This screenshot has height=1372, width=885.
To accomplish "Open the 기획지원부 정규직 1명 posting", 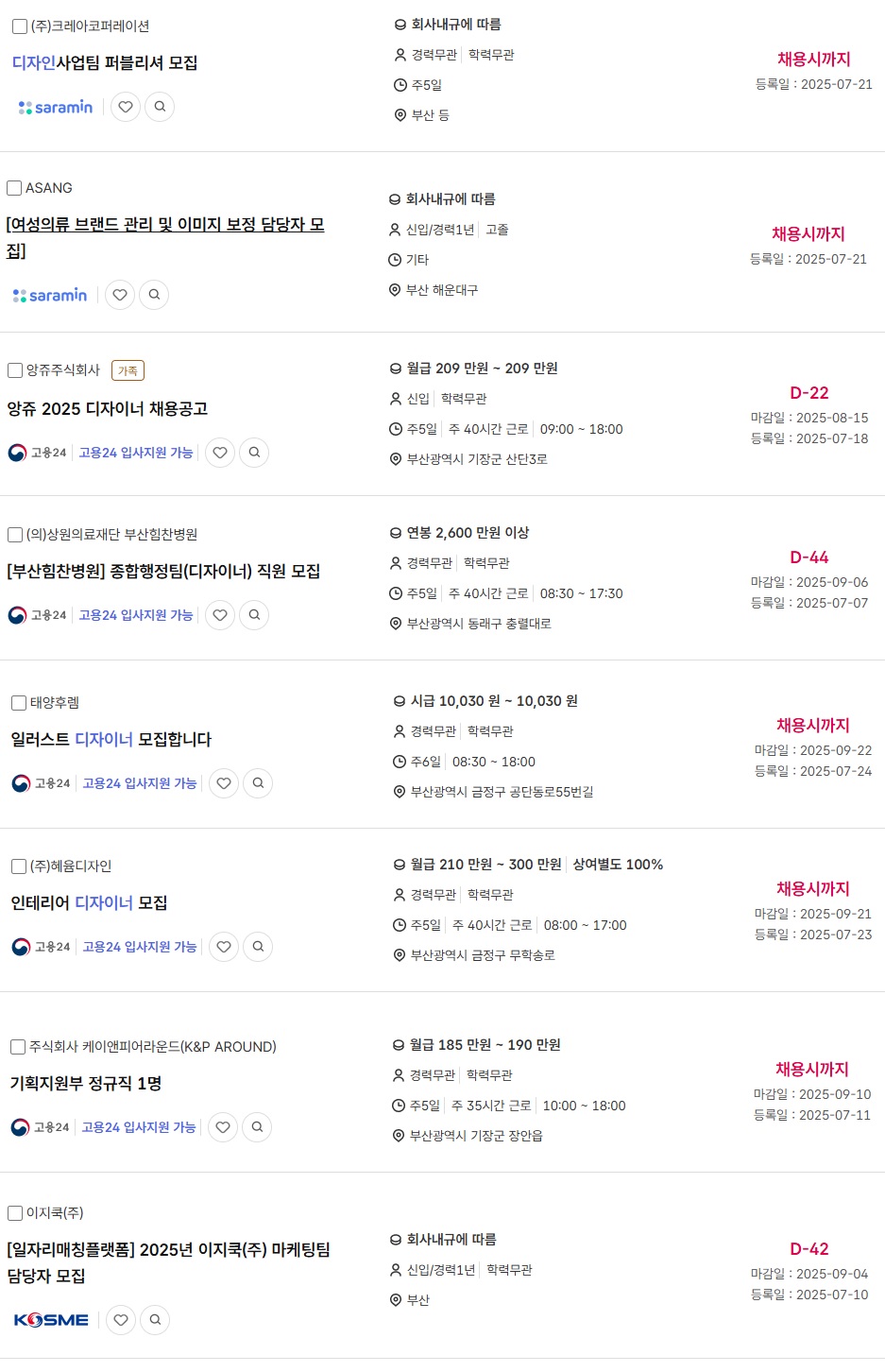I will (86, 1084).
